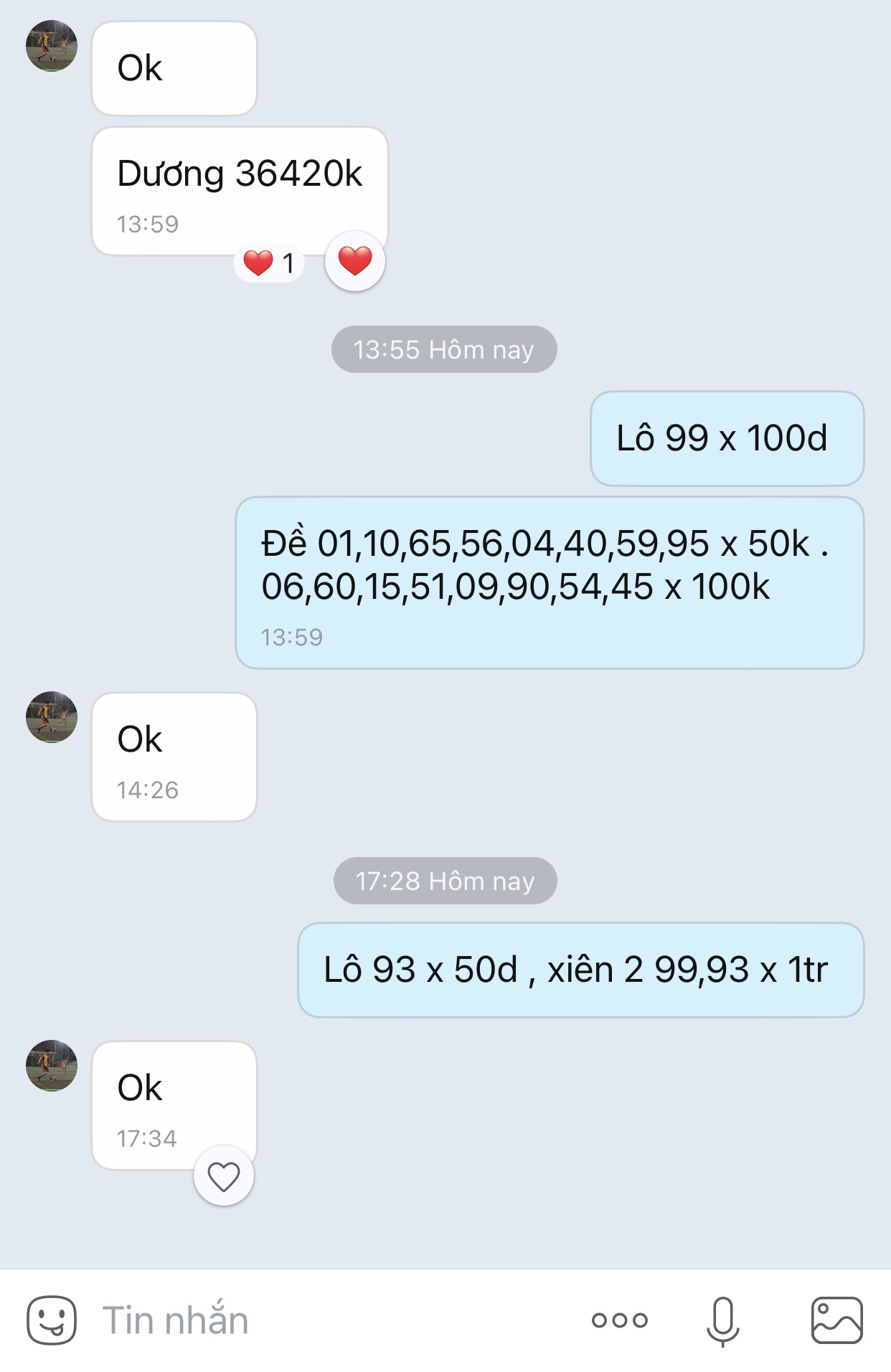Open the three-dot more options menu
The image size is (891, 1372).
point(620,1320)
